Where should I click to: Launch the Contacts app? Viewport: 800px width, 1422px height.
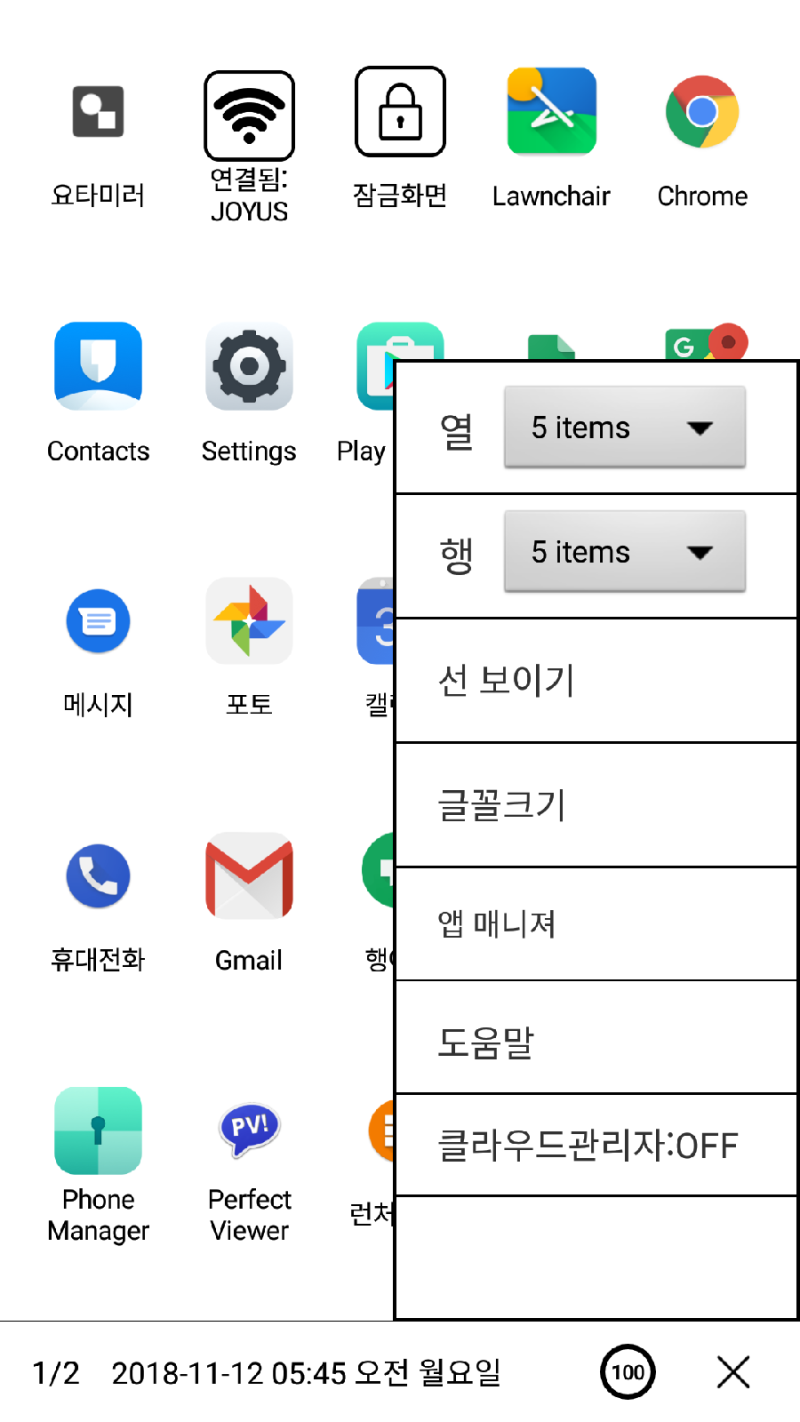97,366
